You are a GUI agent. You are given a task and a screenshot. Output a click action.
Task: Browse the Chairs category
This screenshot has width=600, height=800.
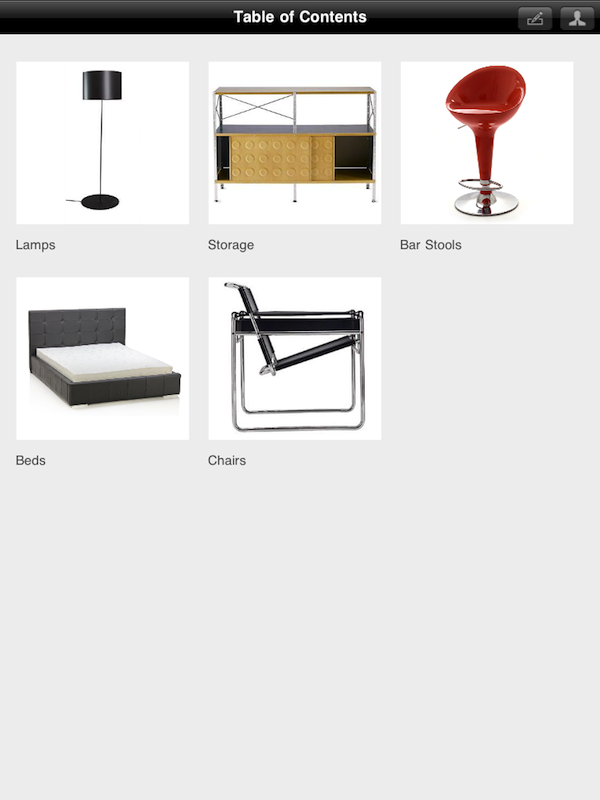pyautogui.click(x=294, y=359)
